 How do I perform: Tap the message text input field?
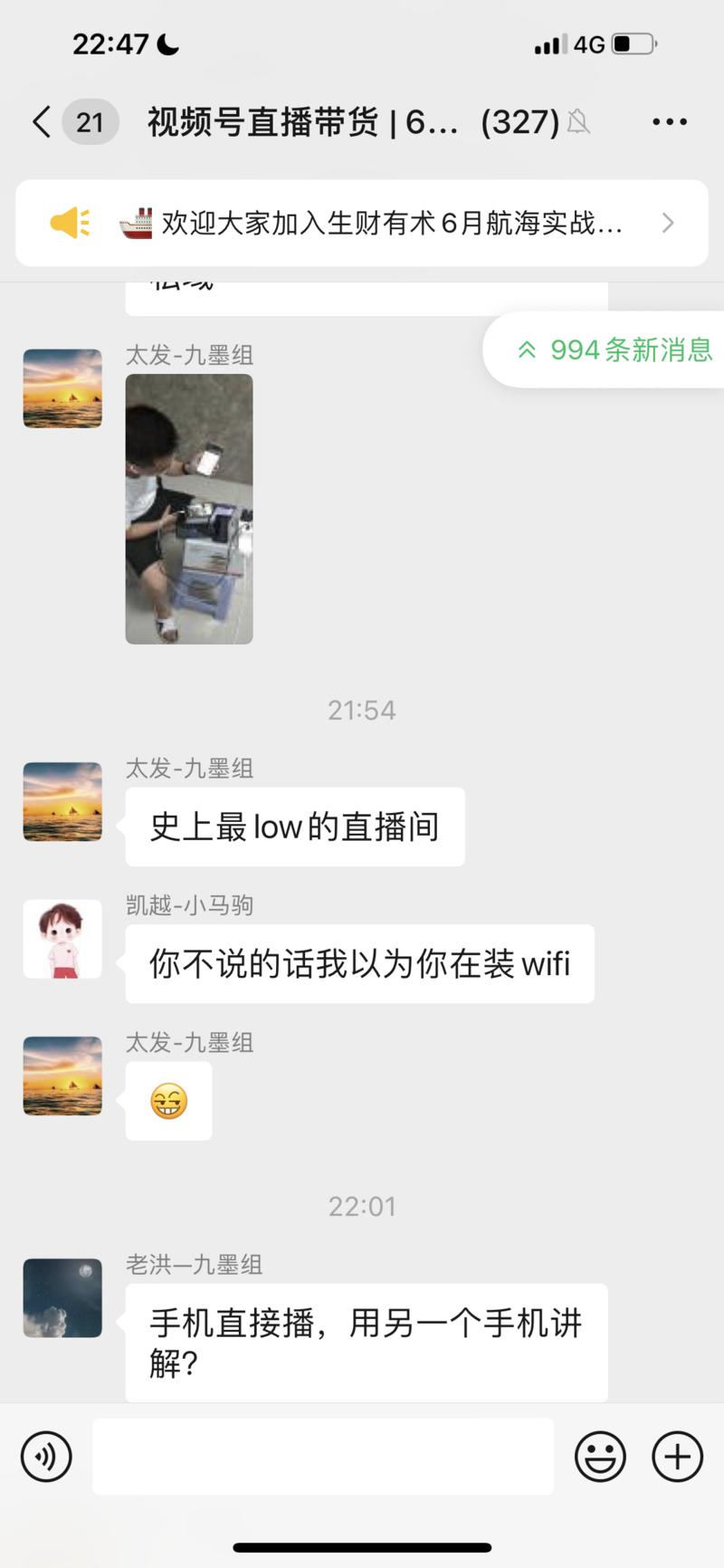(x=323, y=1456)
